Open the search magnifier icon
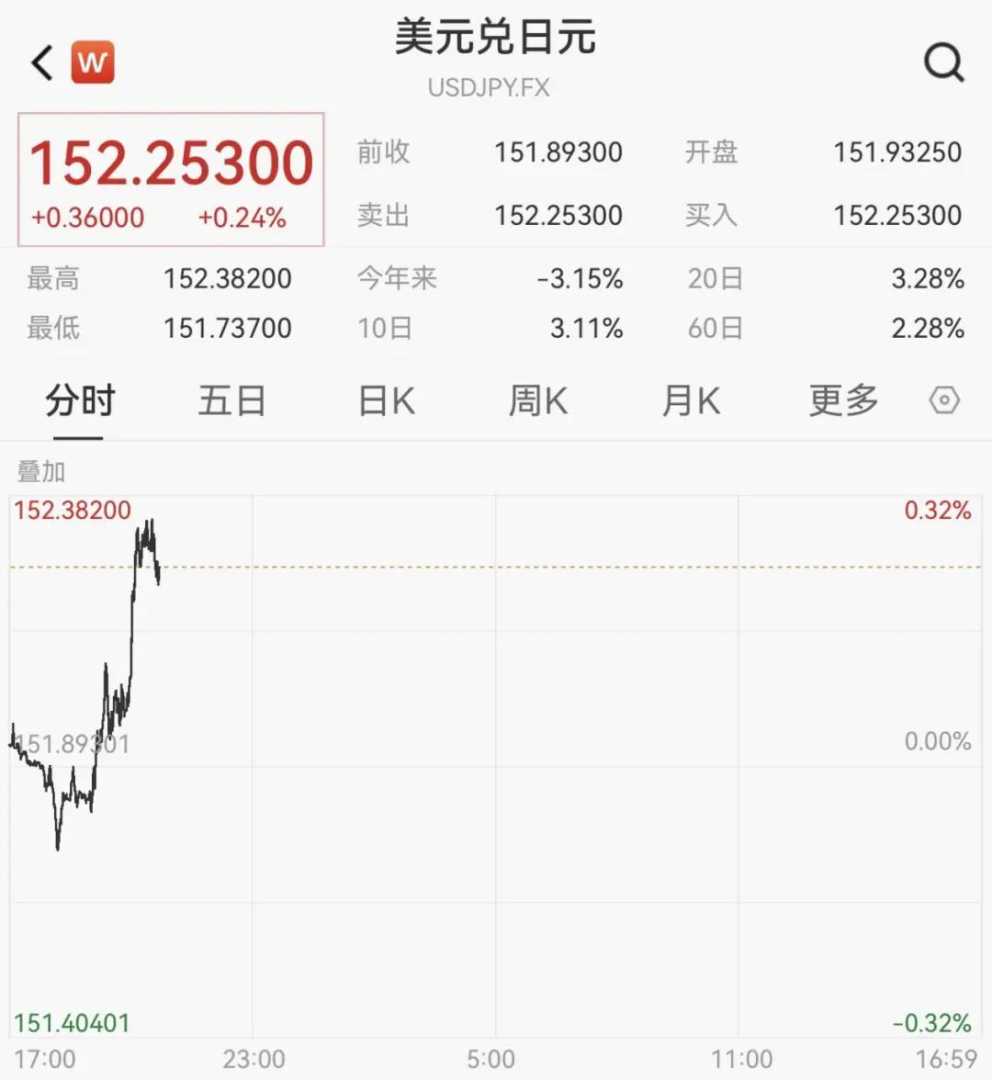The image size is (992, 1080). [x=943, y=64]
